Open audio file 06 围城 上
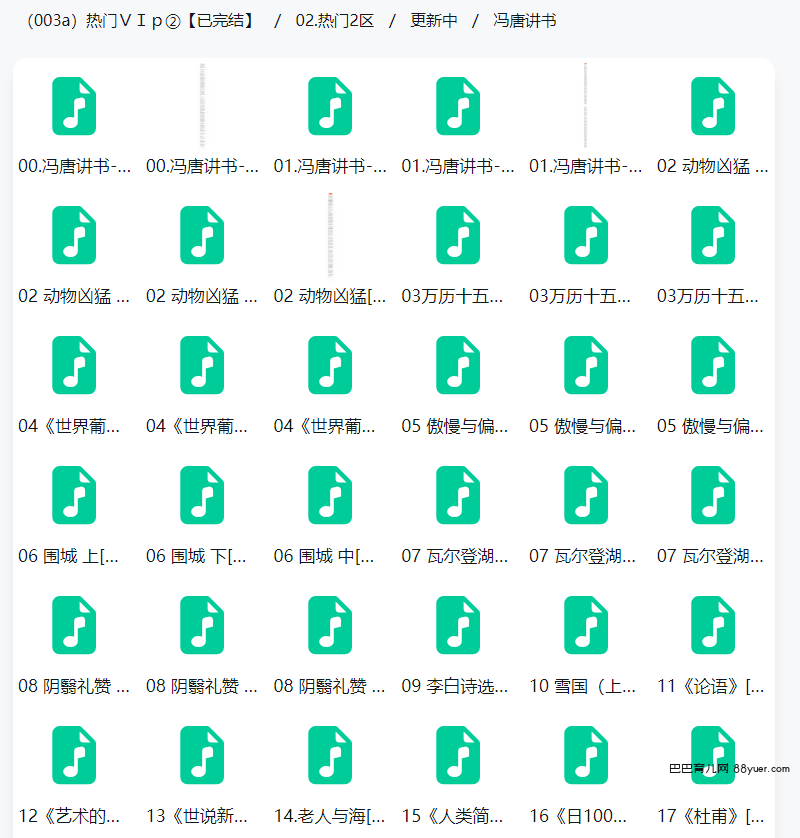Image resolution: width=800 pixels, height=838 pixels. click(74, 495)
